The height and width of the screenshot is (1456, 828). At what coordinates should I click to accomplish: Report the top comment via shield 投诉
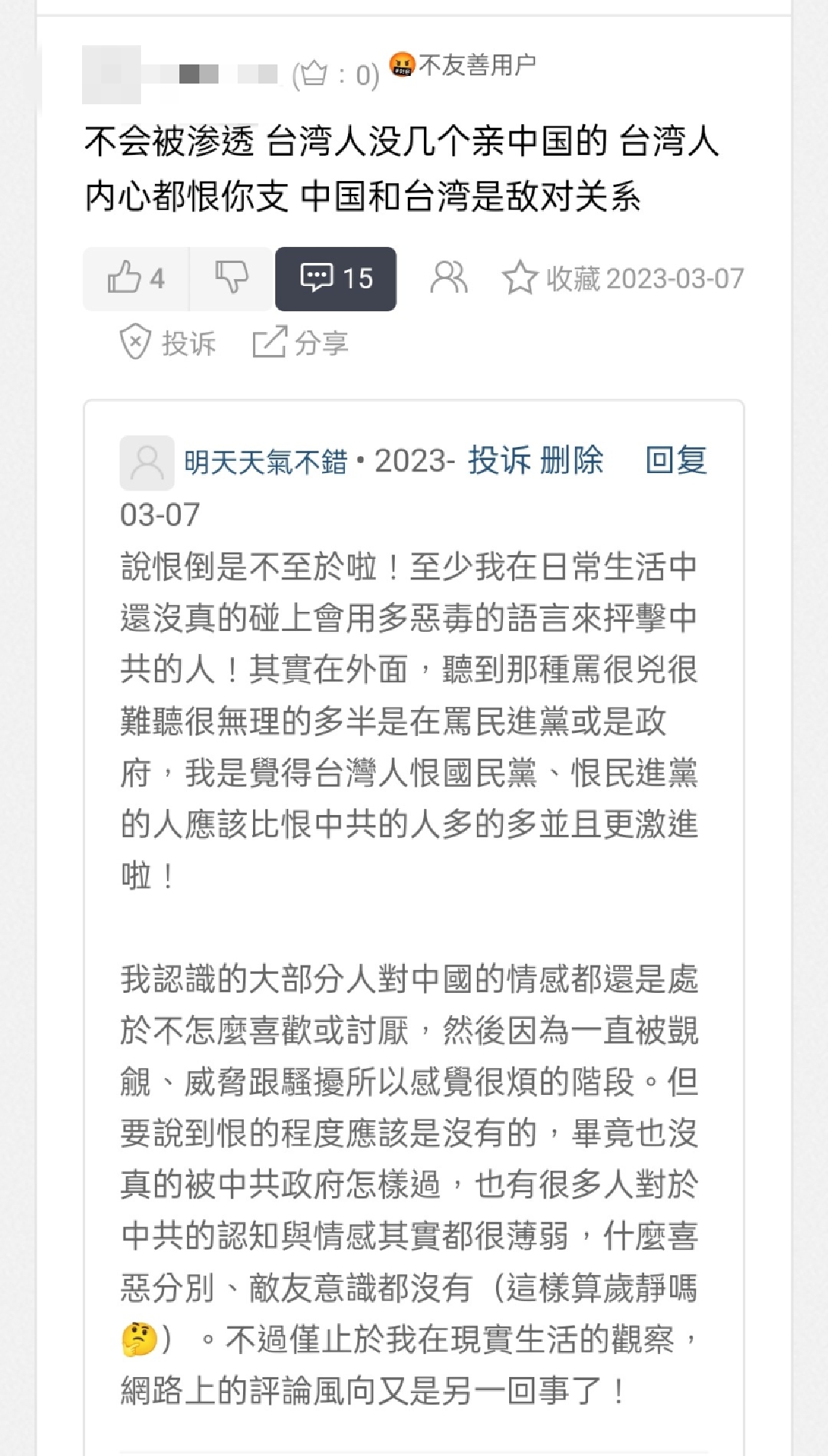[x=168, y=343]
